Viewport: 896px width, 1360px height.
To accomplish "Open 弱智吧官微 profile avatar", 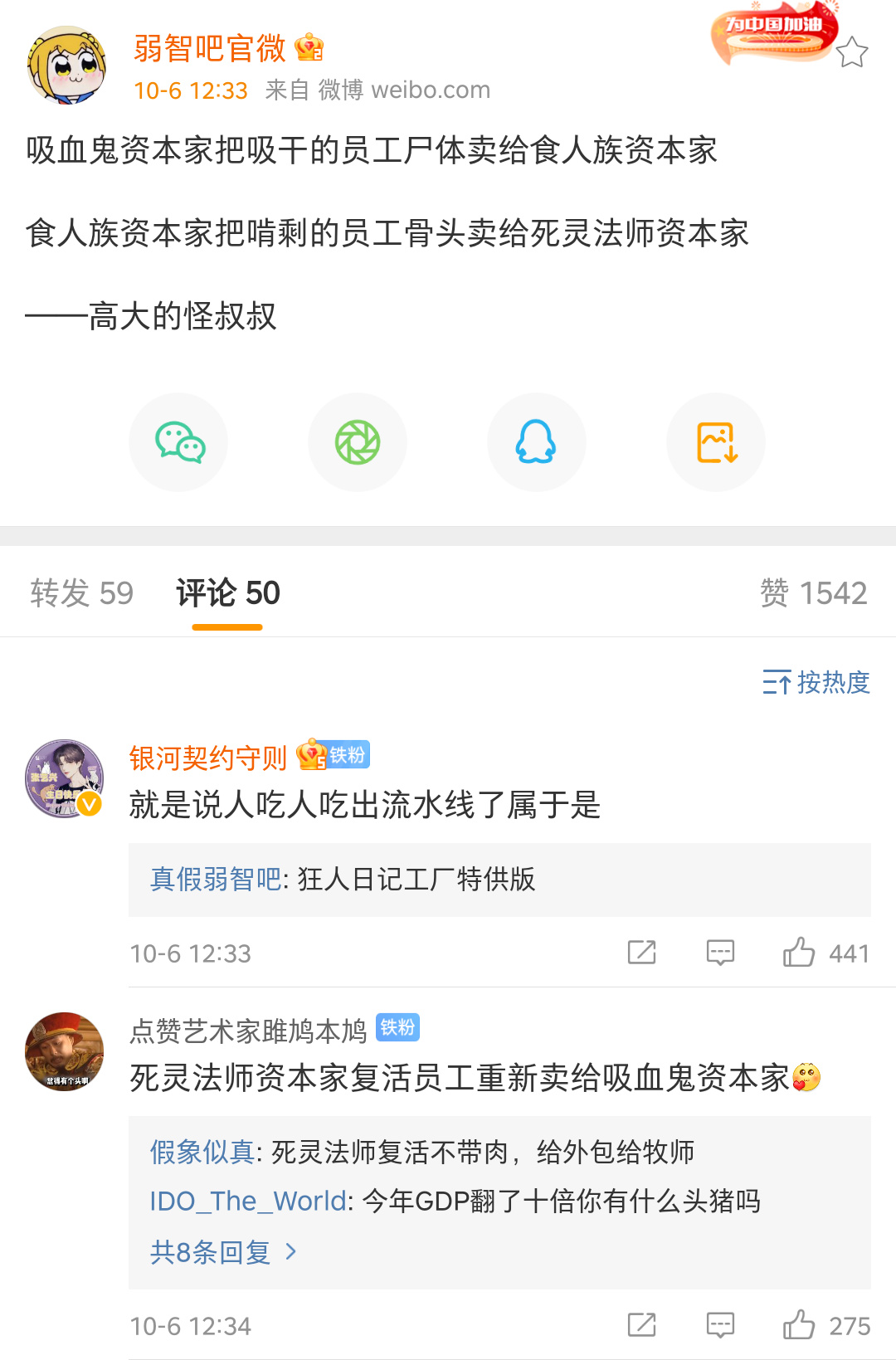I will coord(66,65).
